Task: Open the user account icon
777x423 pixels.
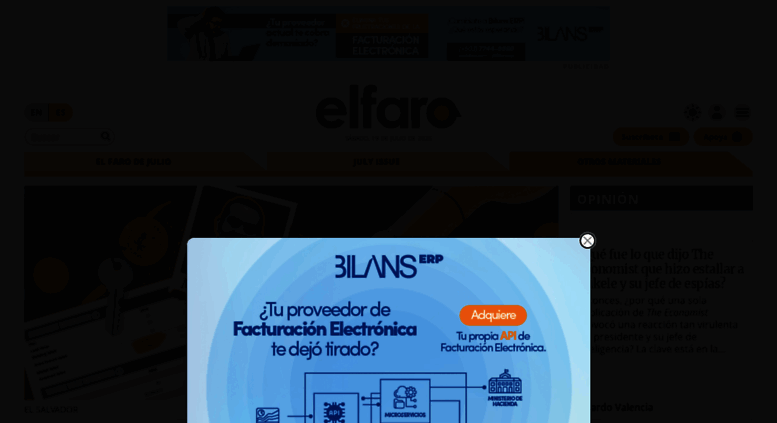Action: click(717, 113)
